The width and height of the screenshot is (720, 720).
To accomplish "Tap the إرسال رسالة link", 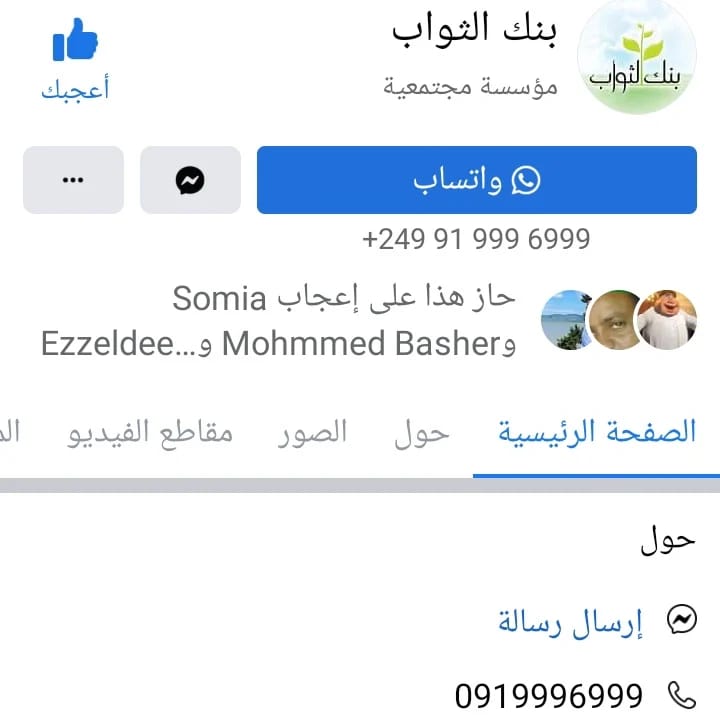I will pyautogui.click(x=571, y=623).
